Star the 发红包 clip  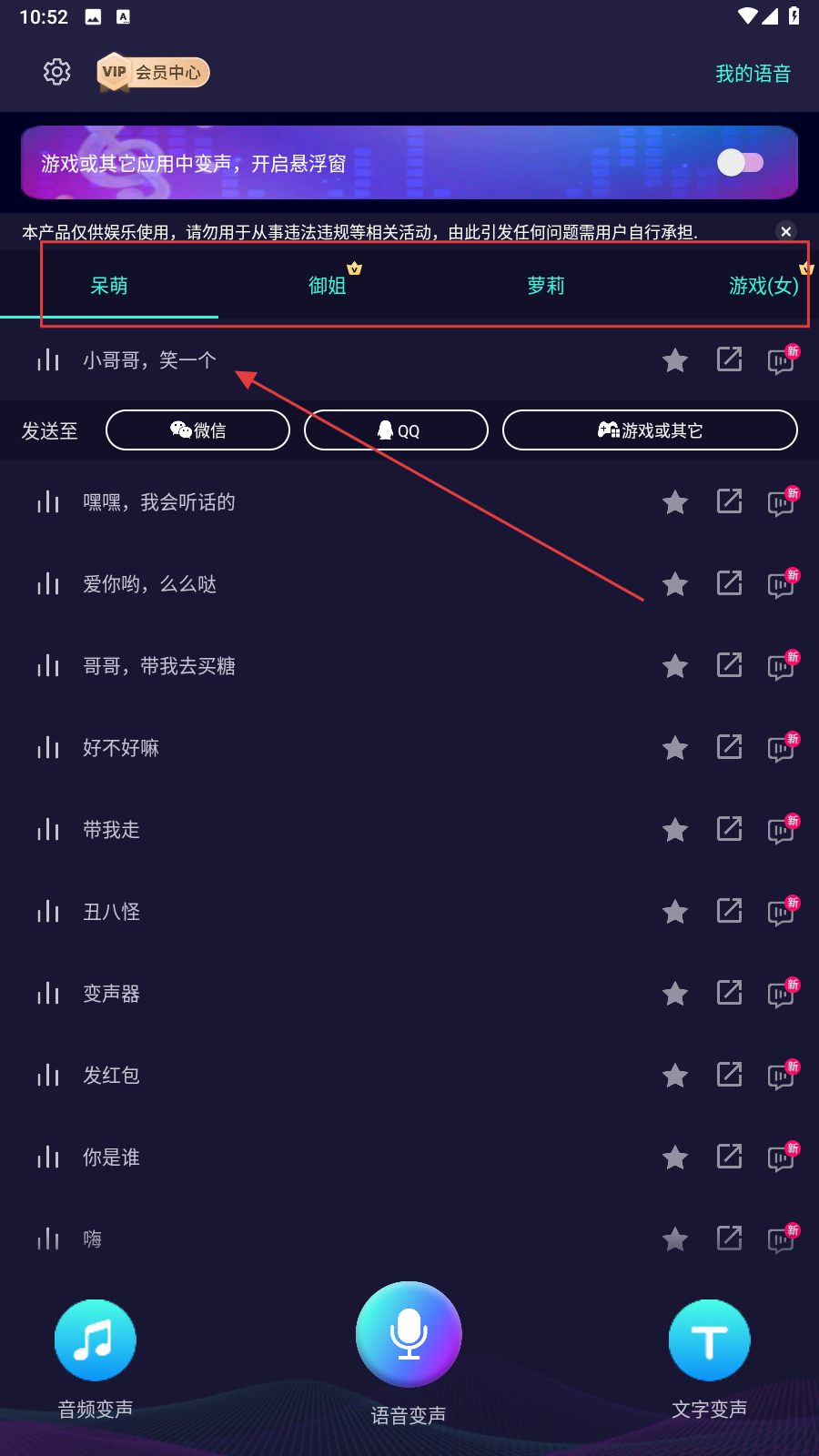coord(675,1076)
